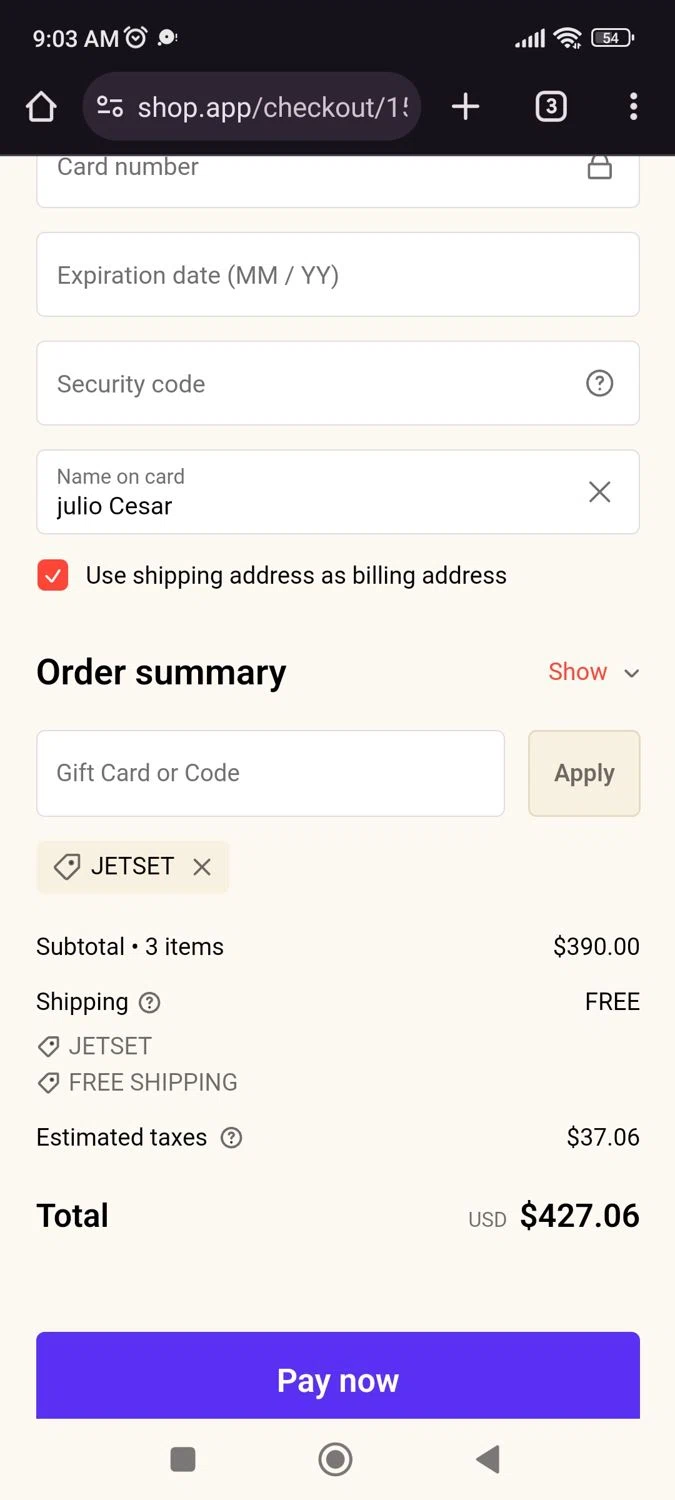
Task: Tap the shop.app address bar
Action: 252,107
